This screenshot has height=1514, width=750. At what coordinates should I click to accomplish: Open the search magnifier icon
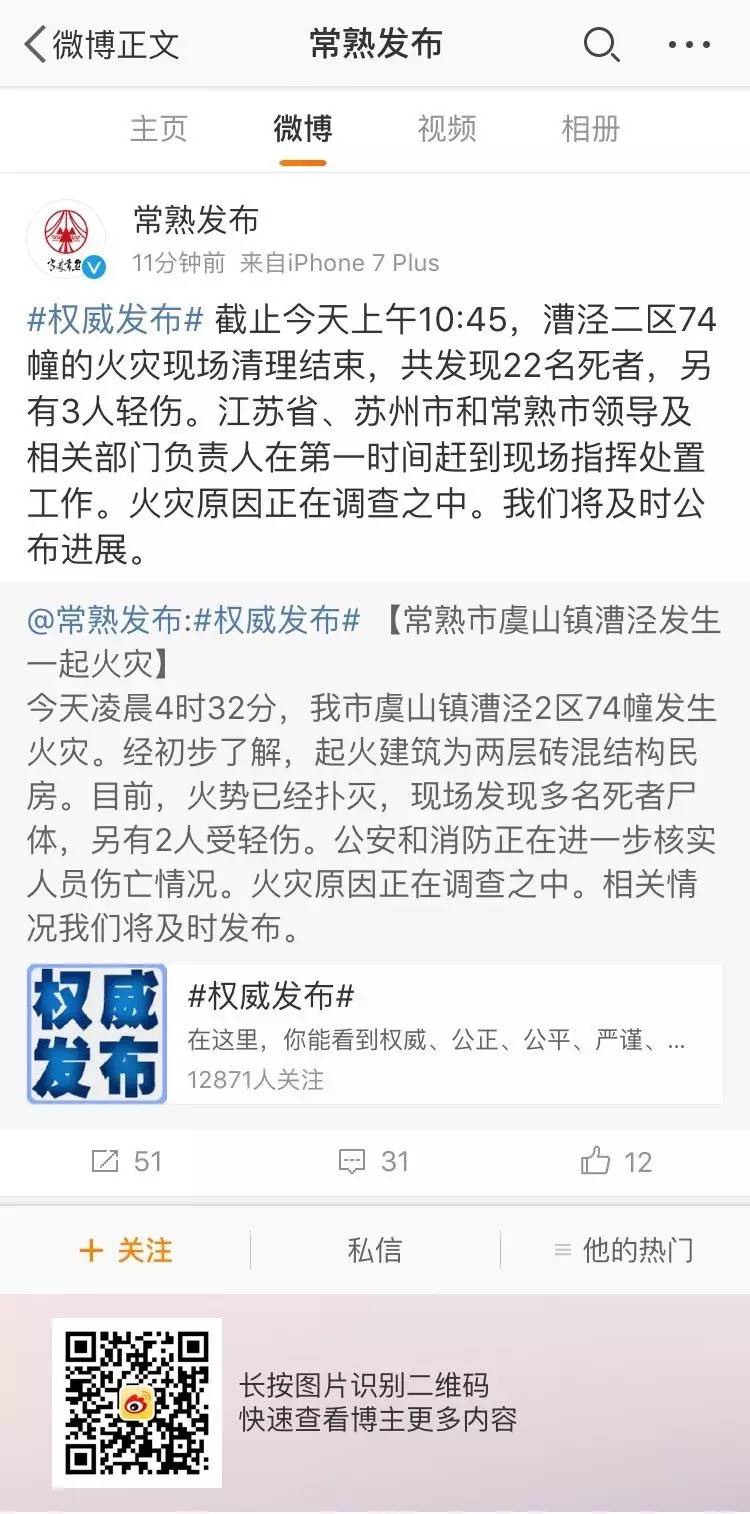click(601, 45)
